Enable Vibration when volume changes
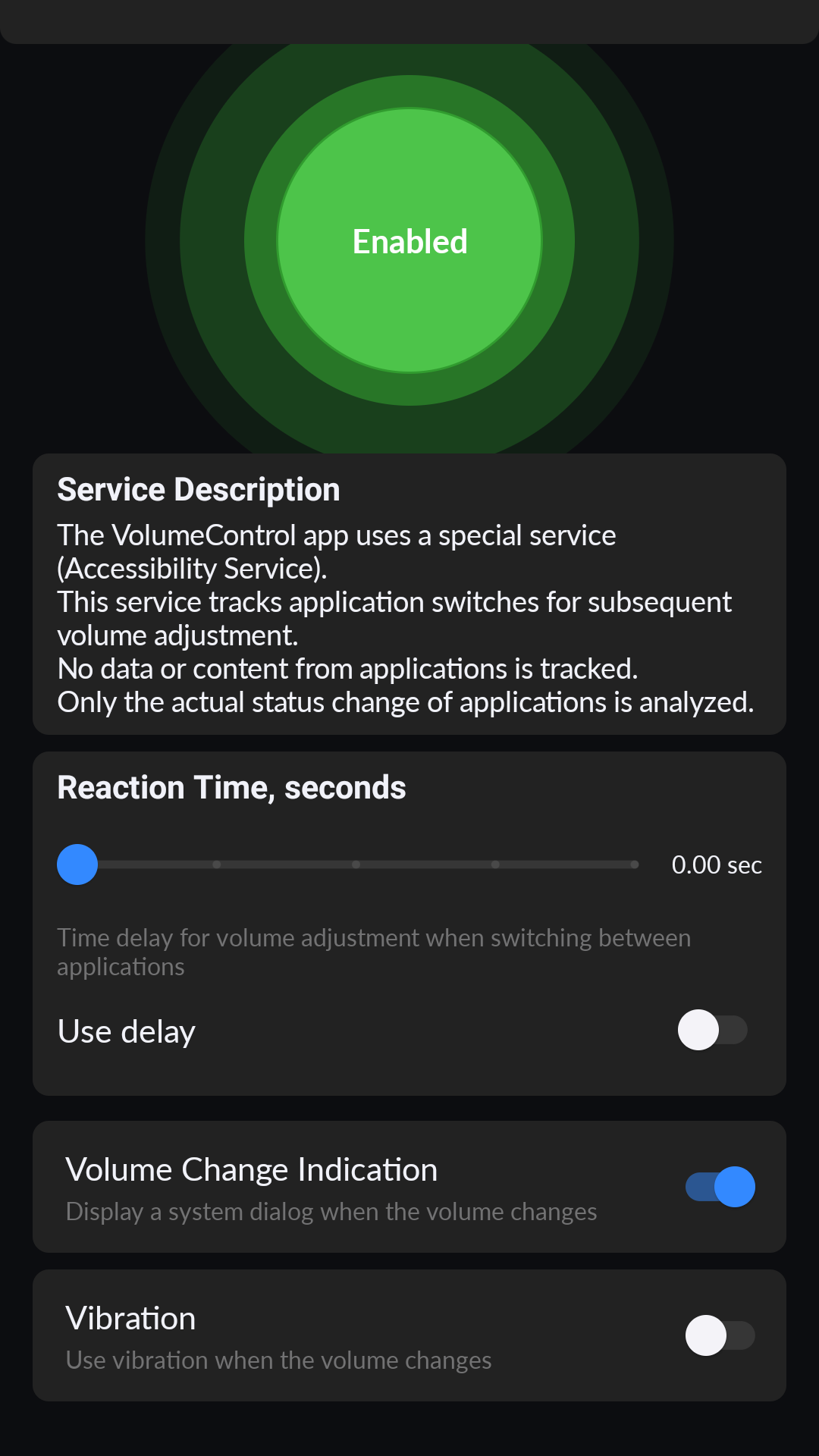 pos(720,1335)
